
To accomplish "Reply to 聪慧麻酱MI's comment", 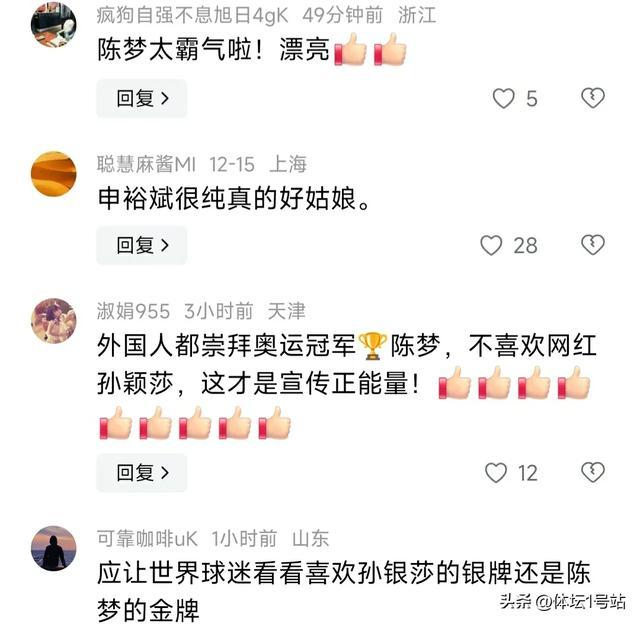I will click(141, 245).
